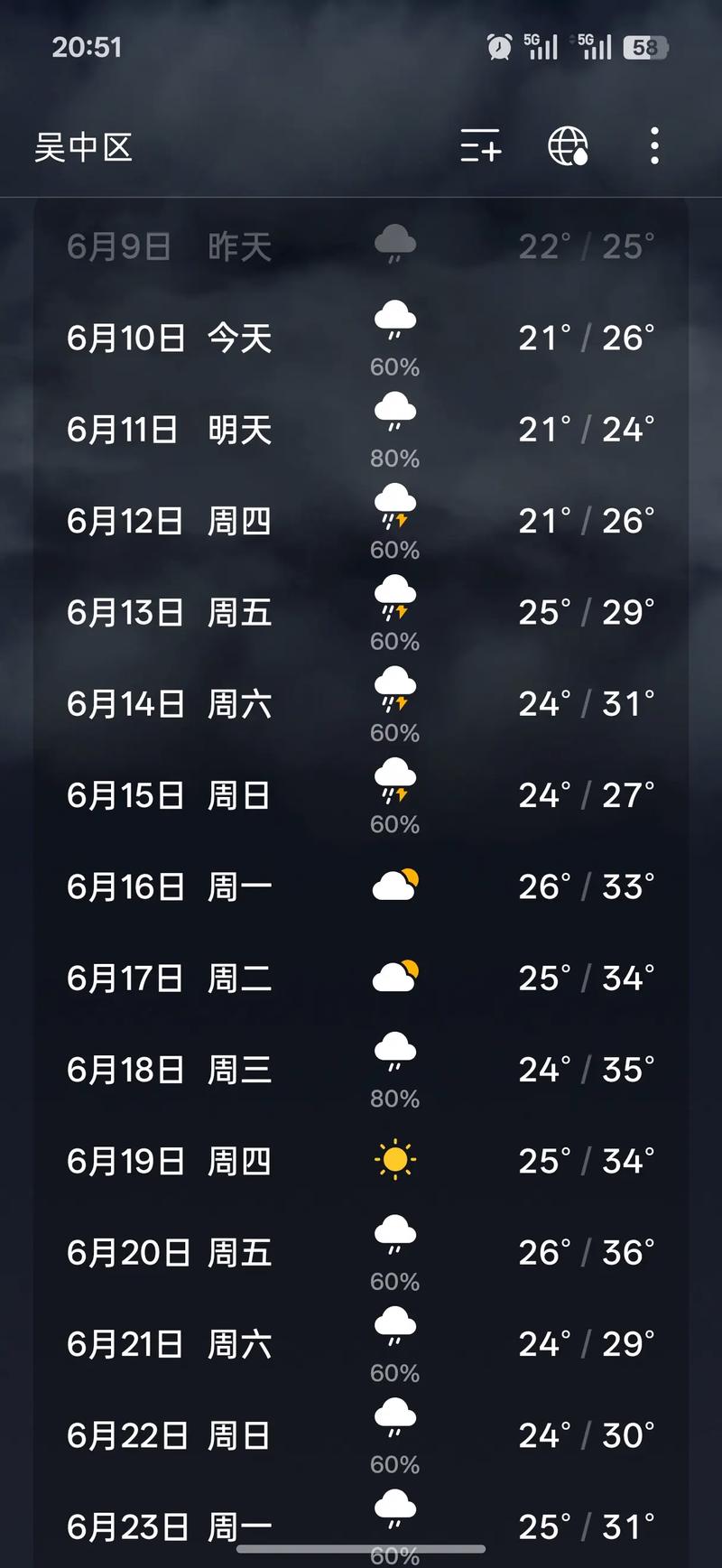Tap the thunderstorm icon on 6月15日
Screen dimensions: 722x1568
point(393,781)
